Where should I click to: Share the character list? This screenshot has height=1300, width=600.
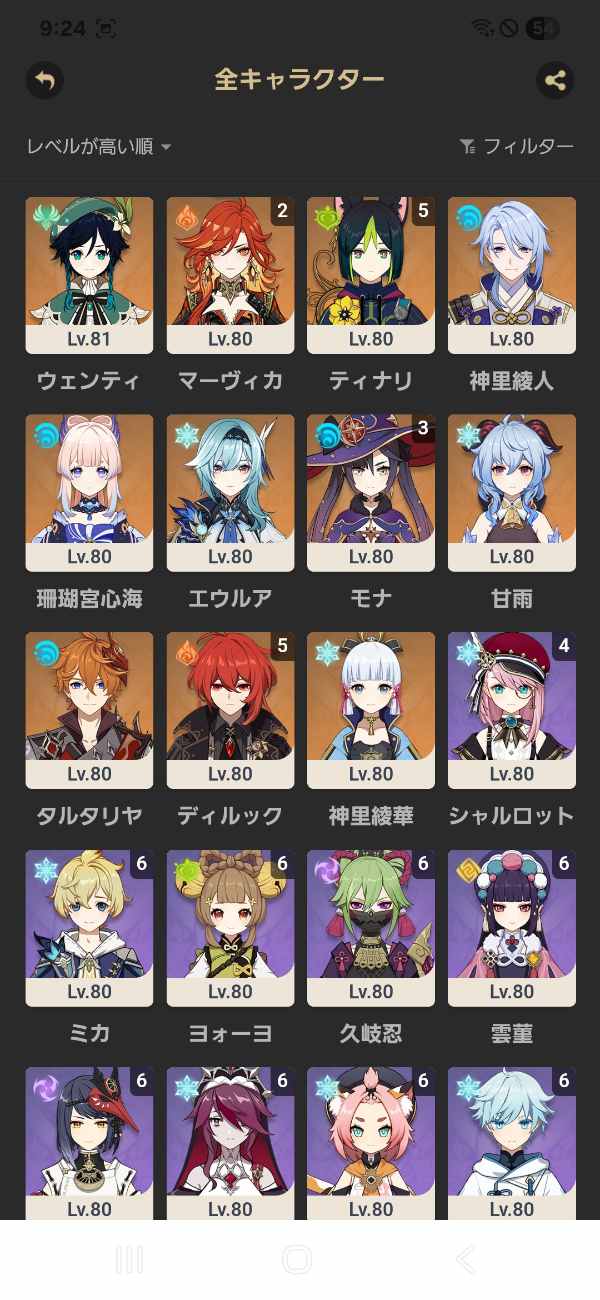coord(555,80)
